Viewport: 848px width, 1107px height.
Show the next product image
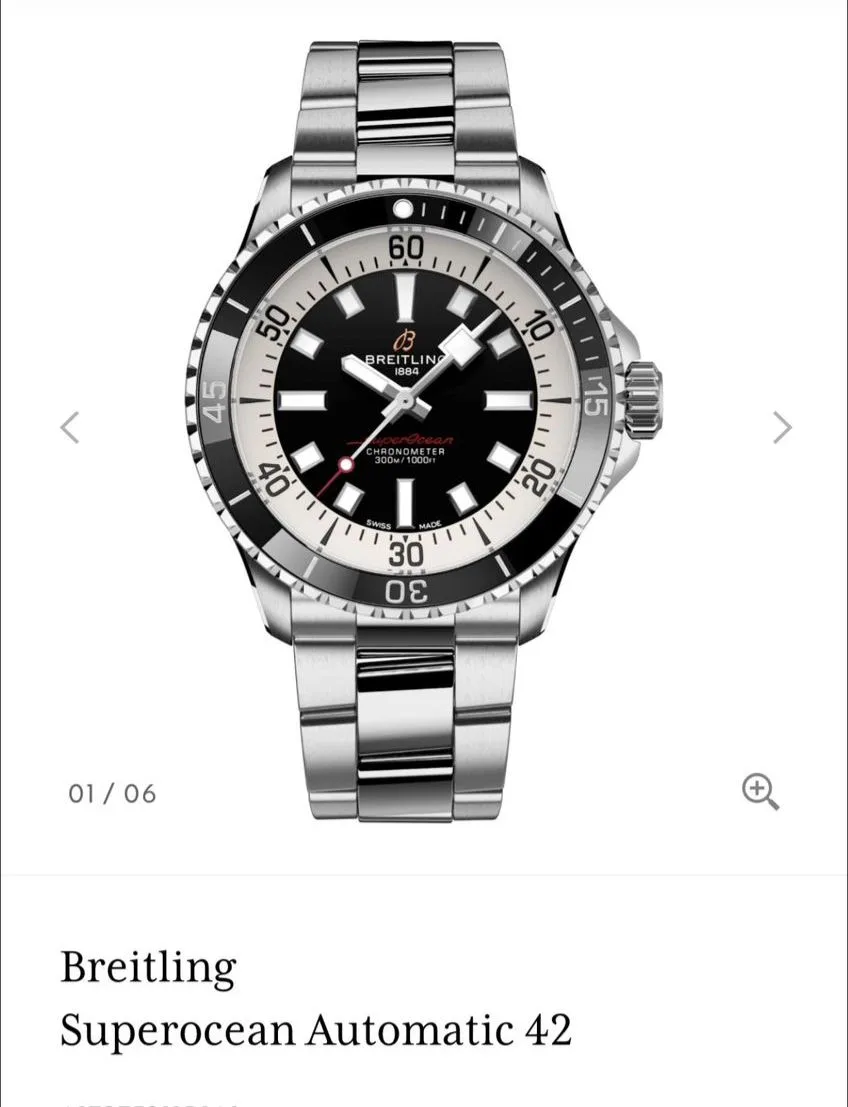click(x=782, y=427)
